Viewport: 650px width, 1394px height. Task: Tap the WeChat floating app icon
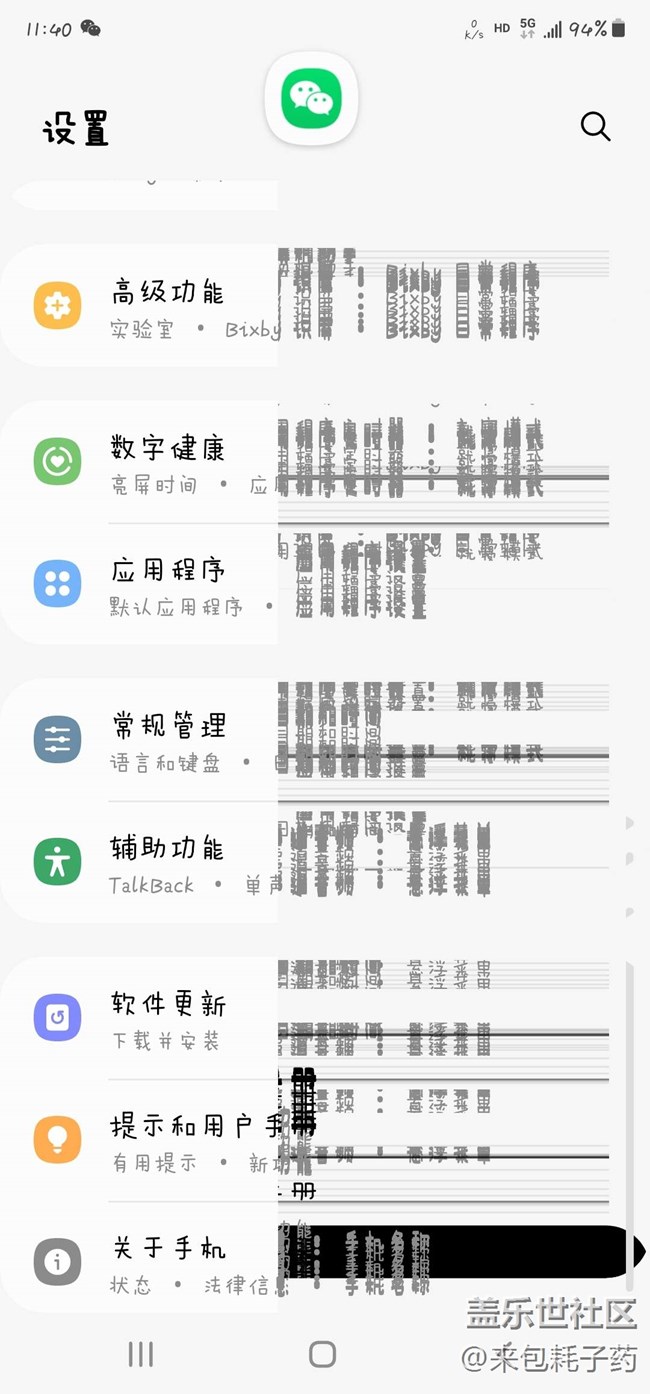coord(311,99)
